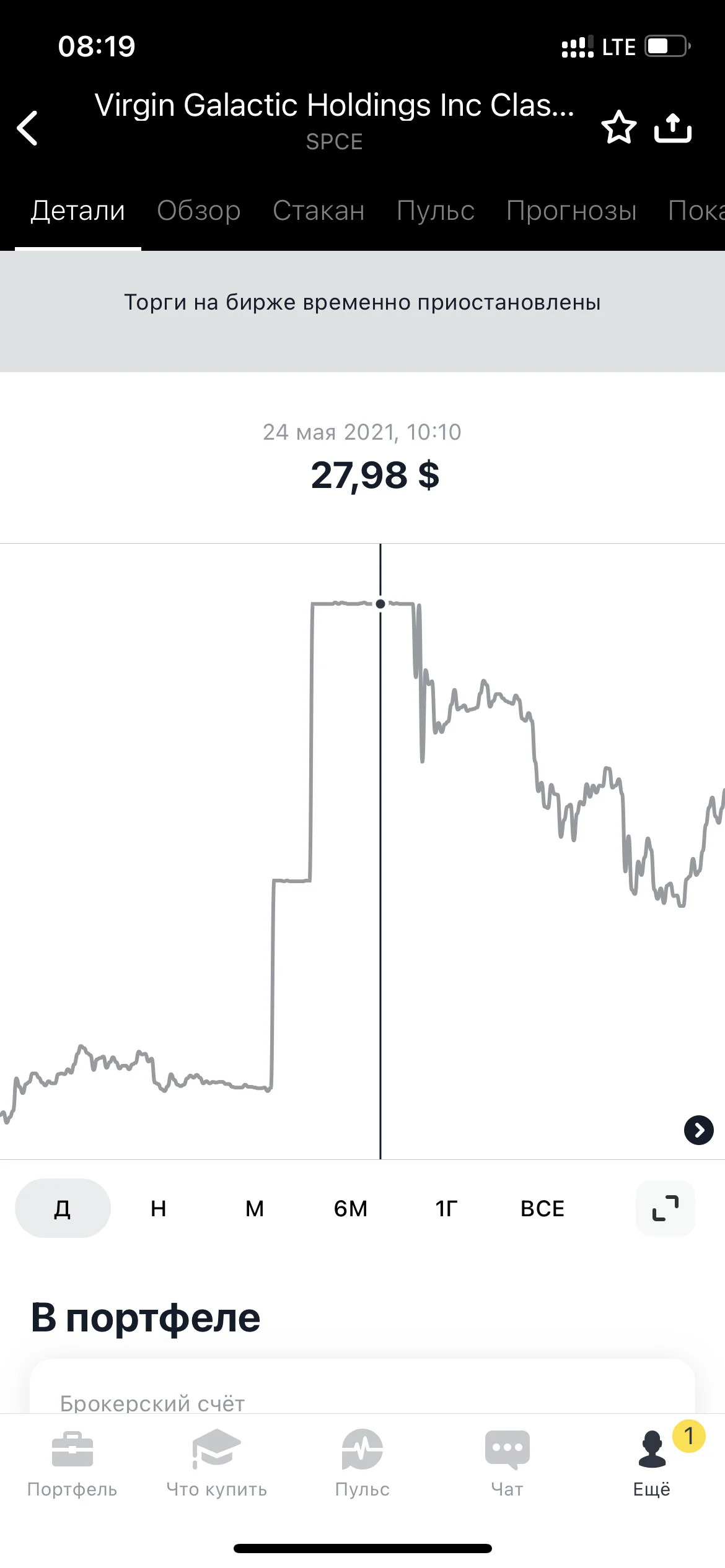Switch to the Пульс top tab
This screenshot has width=725, height=1568.
(x=436, y=211)
